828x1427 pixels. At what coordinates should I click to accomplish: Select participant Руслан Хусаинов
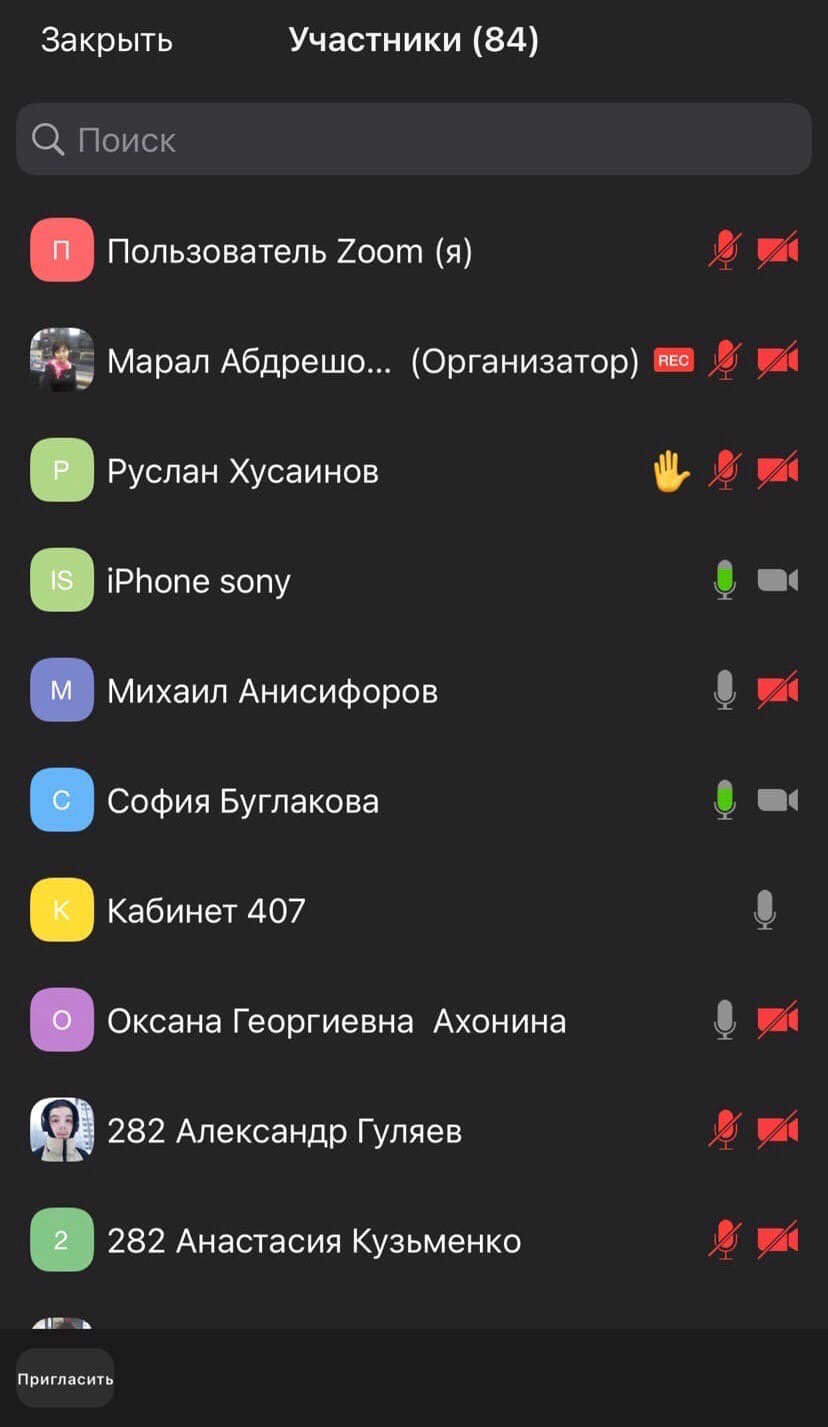point(243,471)
